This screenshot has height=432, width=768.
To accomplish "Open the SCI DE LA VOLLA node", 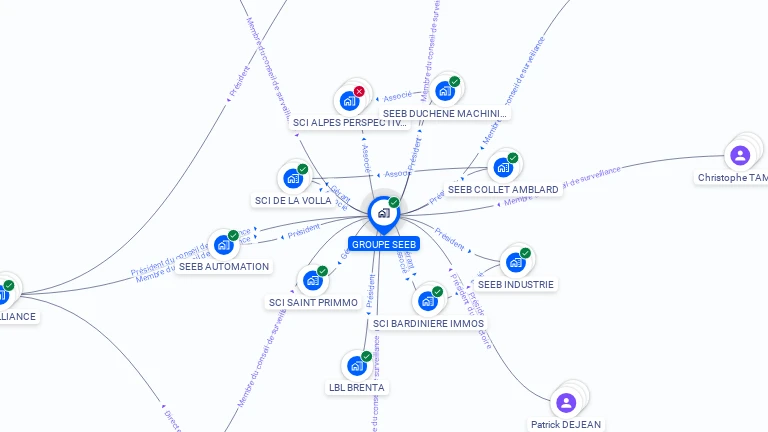I will click(293, 178).
